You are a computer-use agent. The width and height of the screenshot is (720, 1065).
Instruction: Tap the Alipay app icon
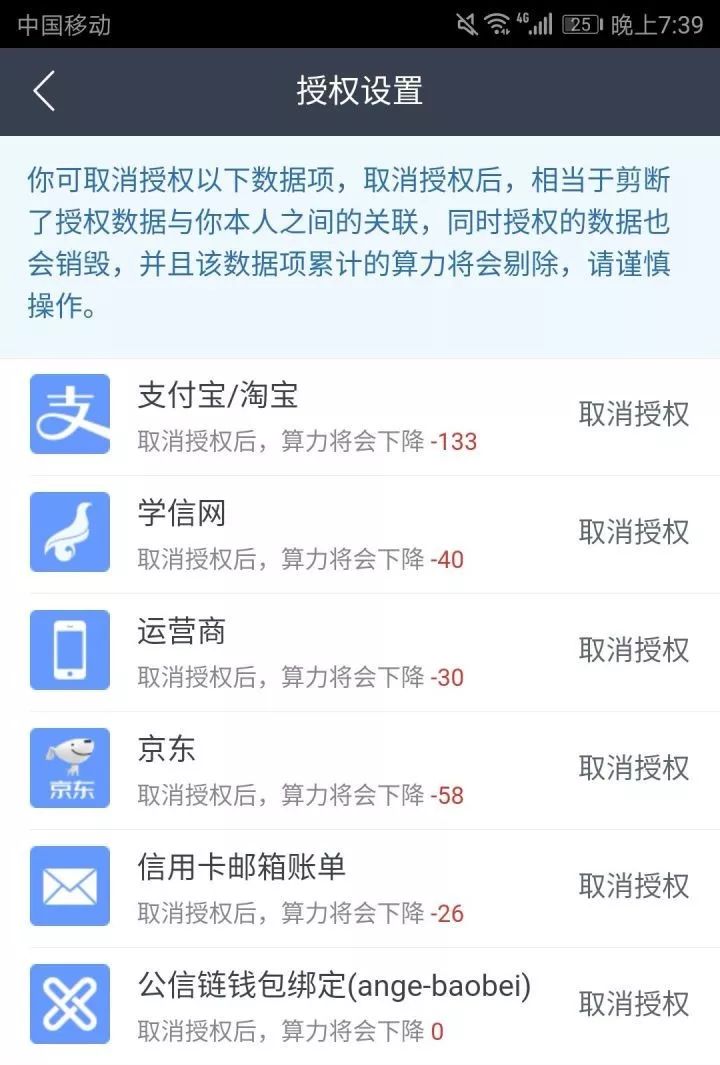tap(70, 415)
